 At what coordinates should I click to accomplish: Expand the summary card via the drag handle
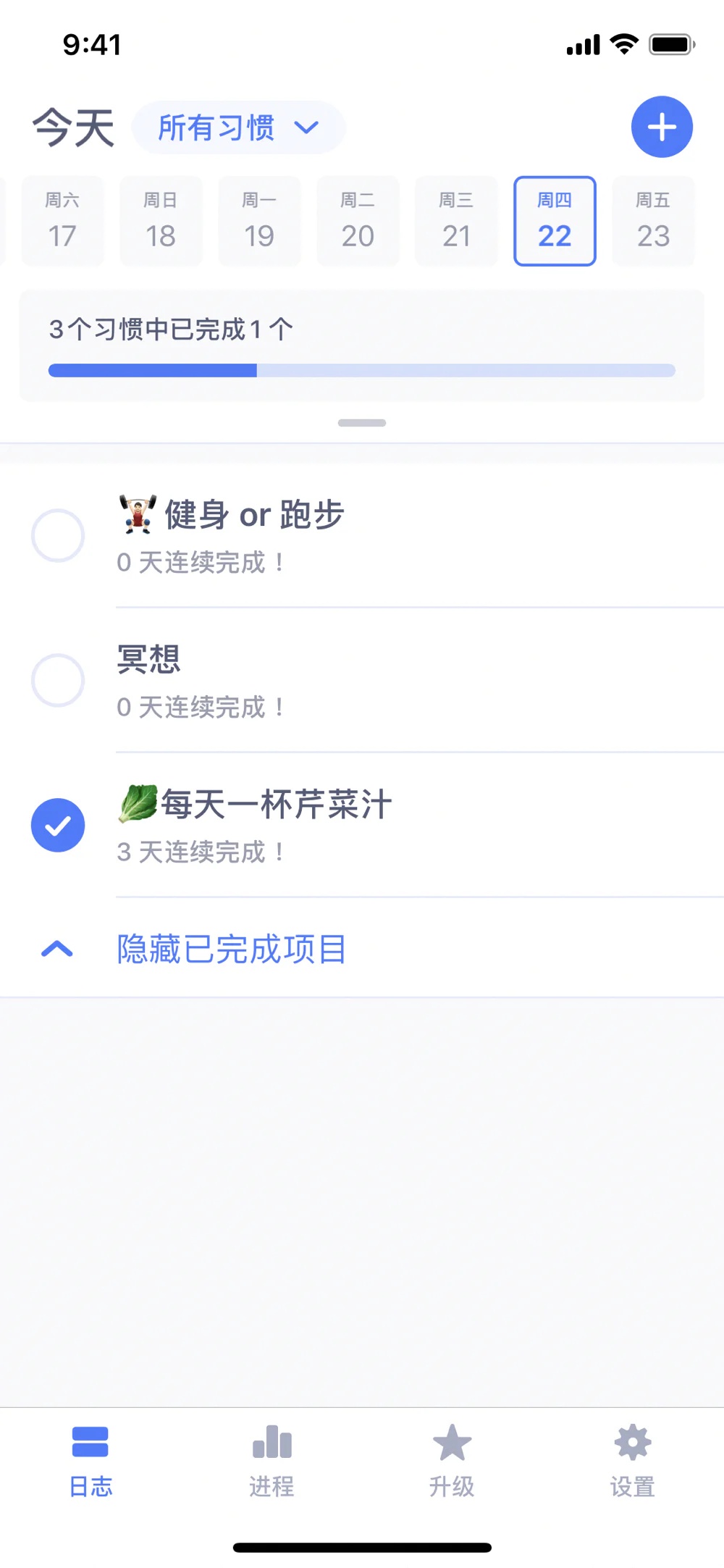pyautogui.click(x=361, y=422)
